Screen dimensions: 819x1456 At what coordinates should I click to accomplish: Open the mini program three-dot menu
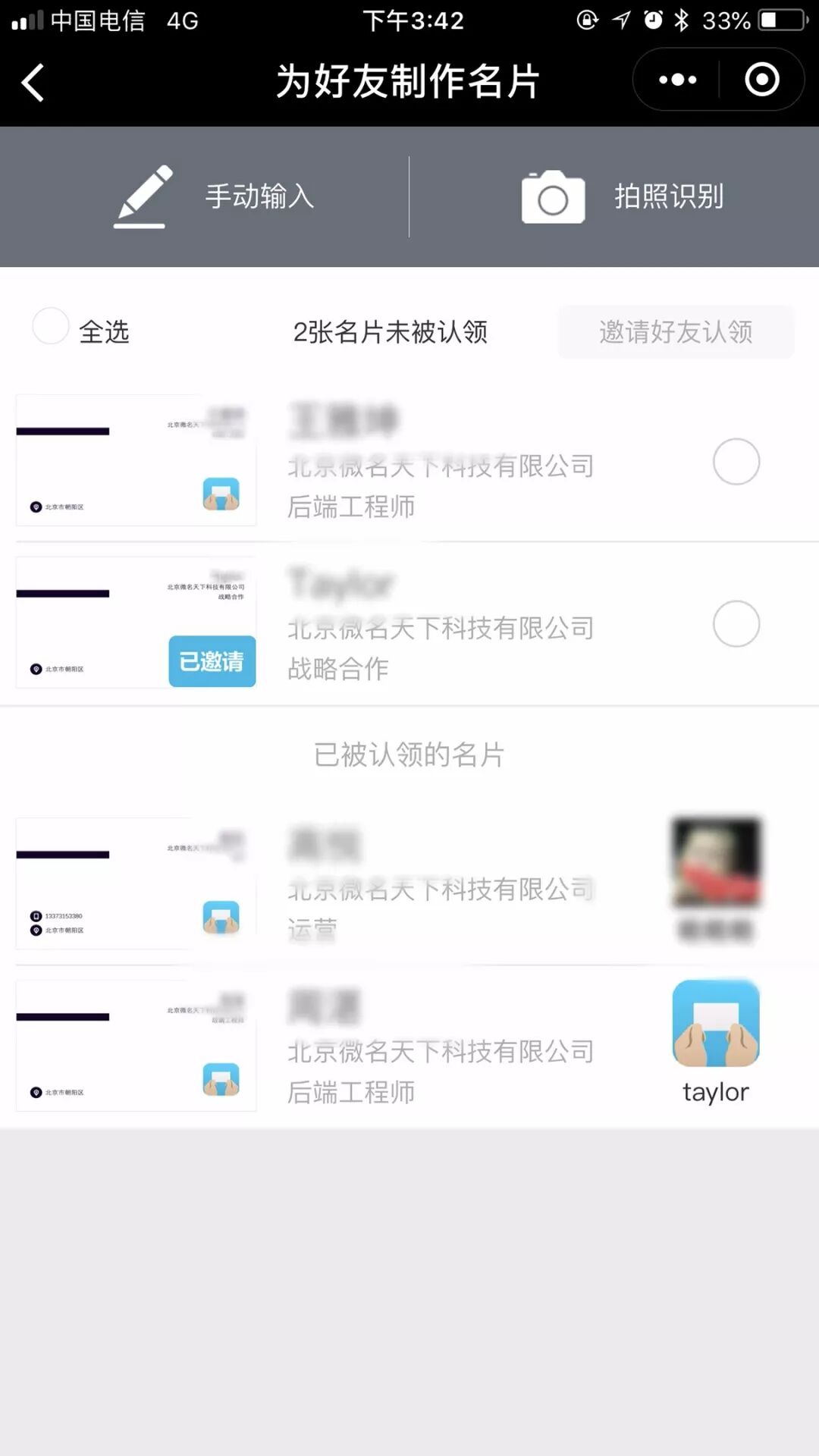point(677,80)
